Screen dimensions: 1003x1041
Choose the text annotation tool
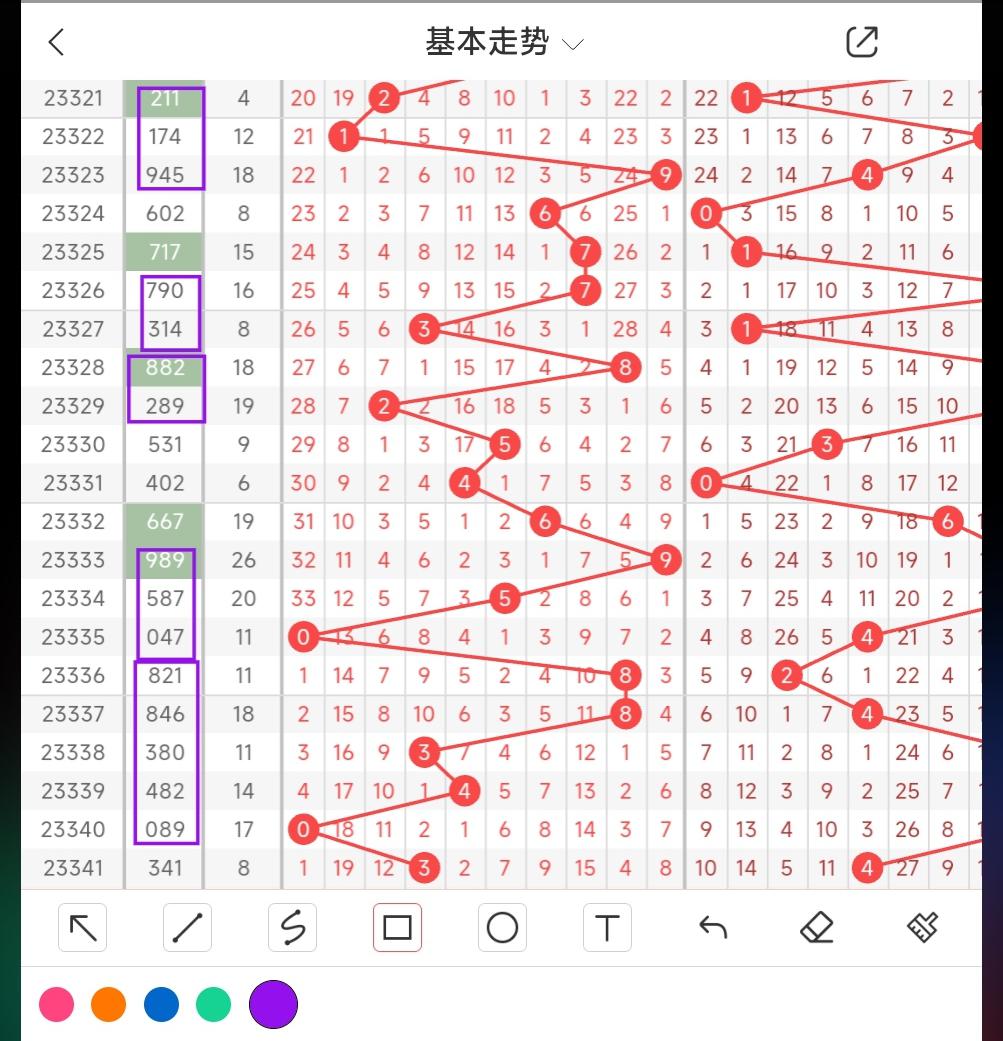pos(607,928)
